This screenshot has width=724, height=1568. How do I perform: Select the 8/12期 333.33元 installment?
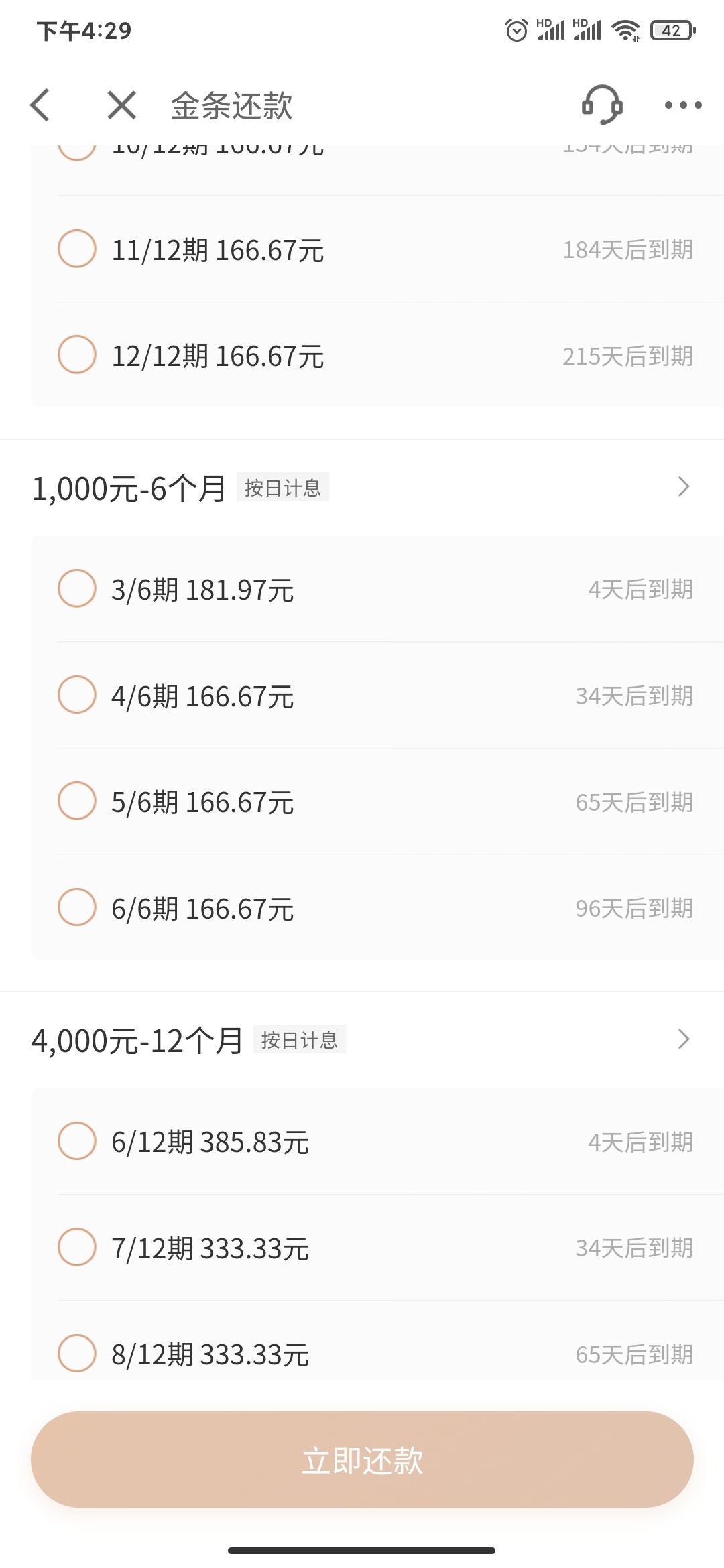click(x=77, y=1353)
